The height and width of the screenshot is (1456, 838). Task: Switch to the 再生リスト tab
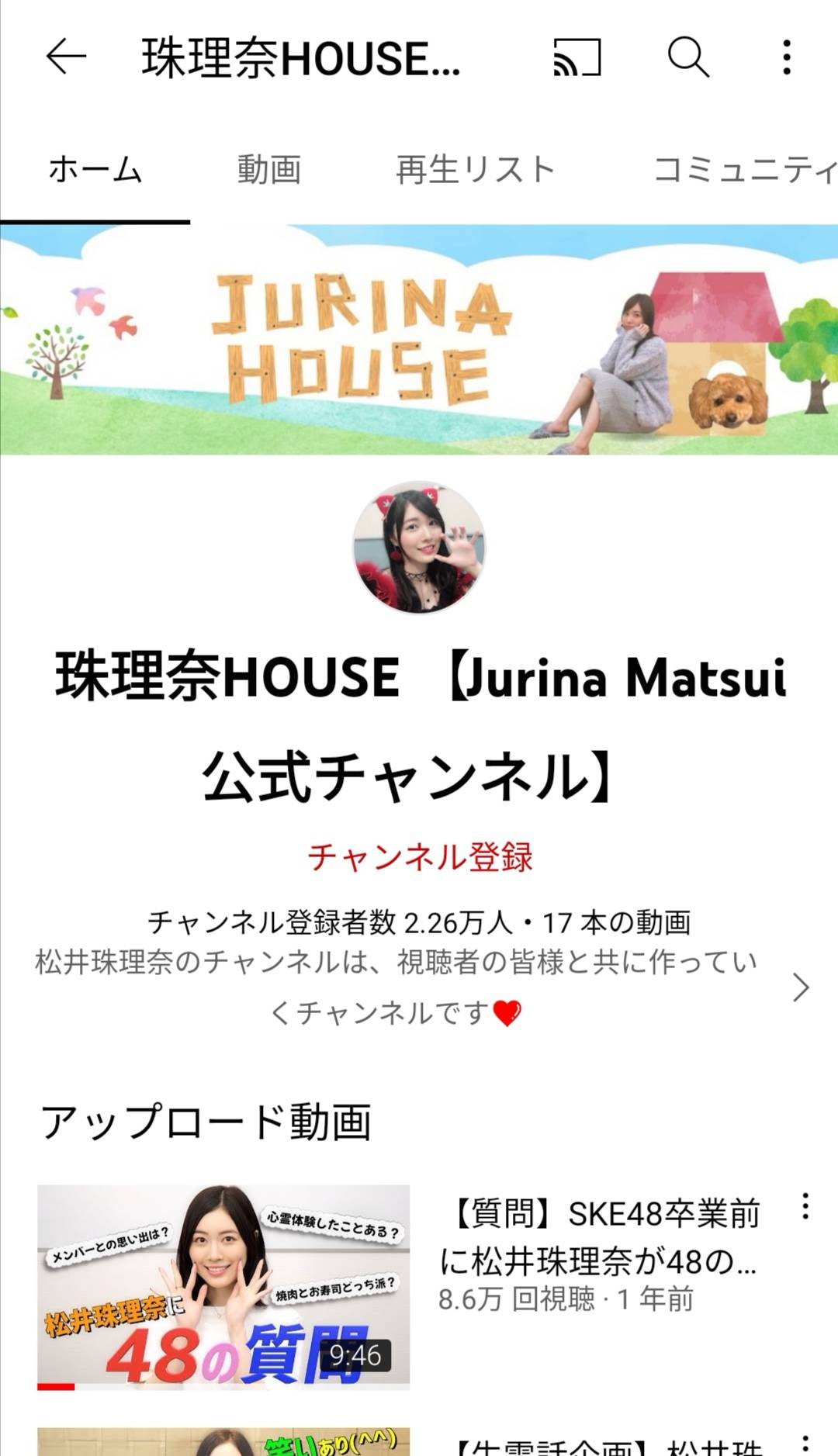pyautogui.click(x=475, y=170)
